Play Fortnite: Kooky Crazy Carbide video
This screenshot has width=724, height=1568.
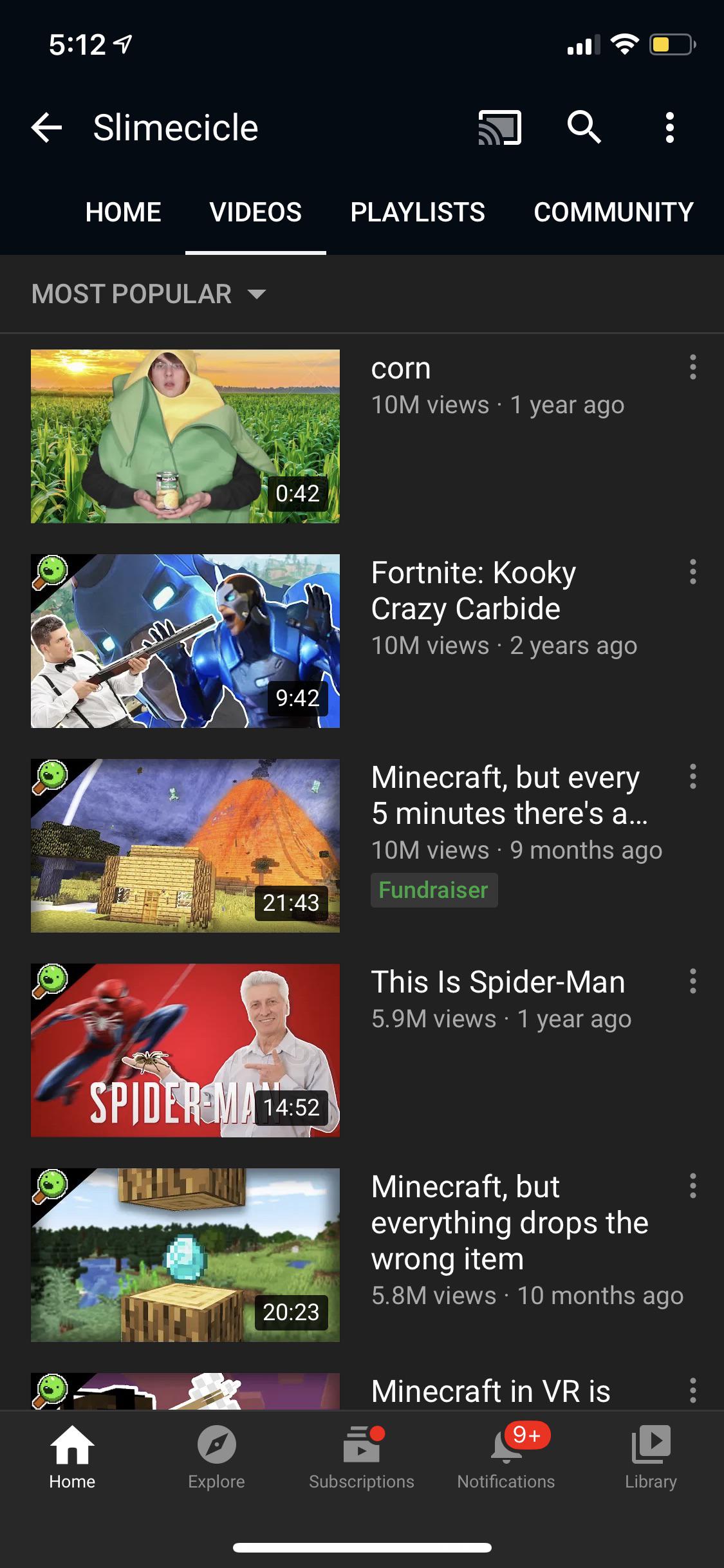(x=185, y=640)
